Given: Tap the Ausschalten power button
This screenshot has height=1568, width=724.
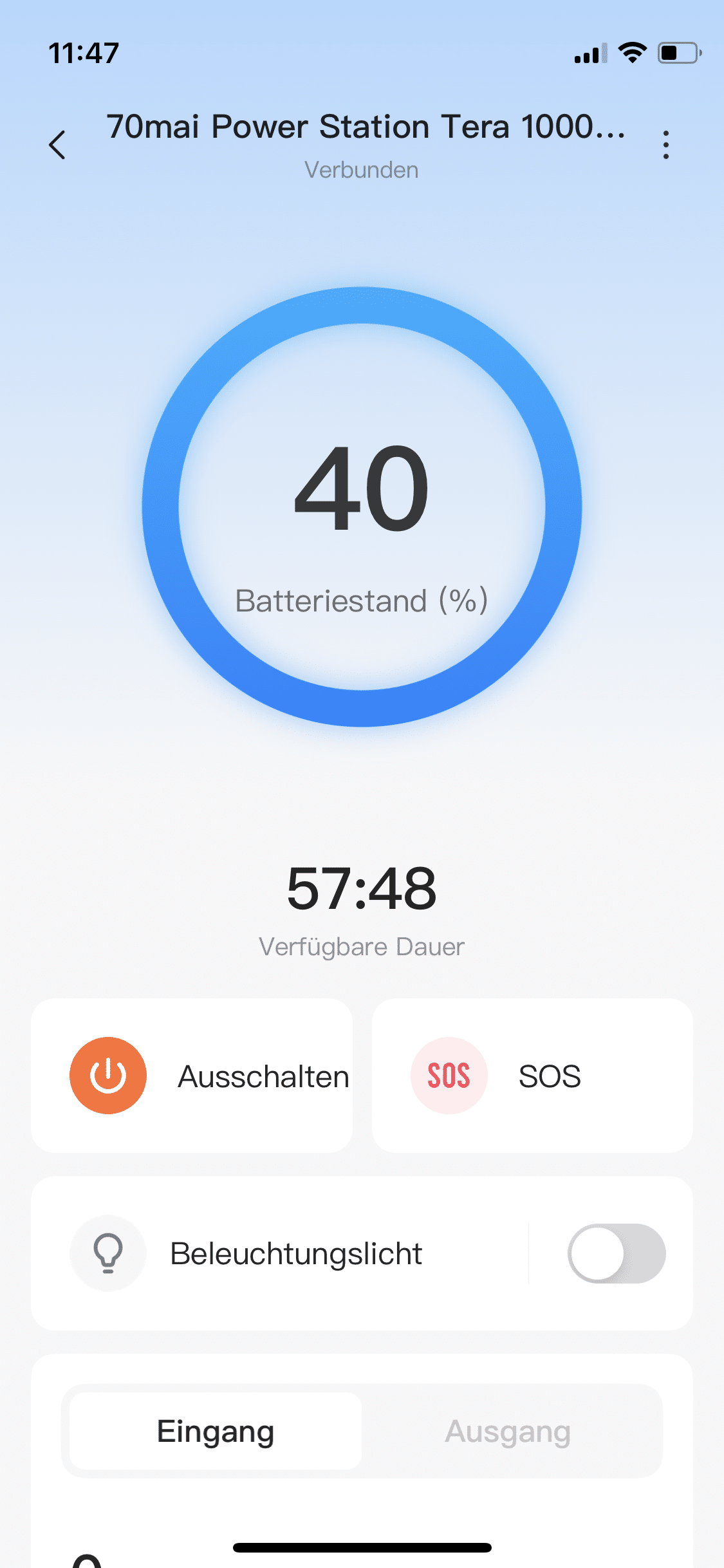Looking at the screenshot, I should 108,1076.
